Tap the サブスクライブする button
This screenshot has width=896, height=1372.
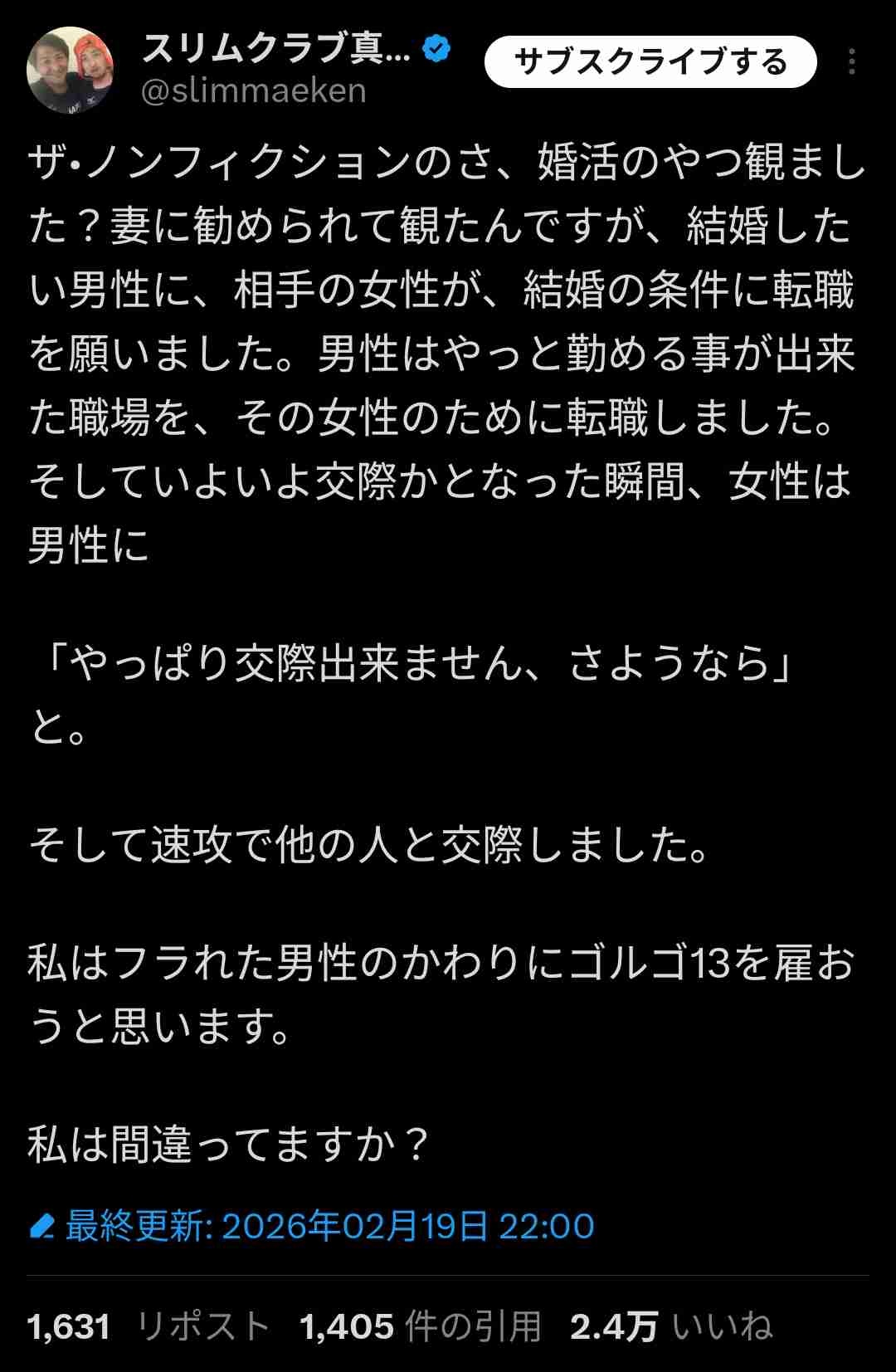pos(650,62)
